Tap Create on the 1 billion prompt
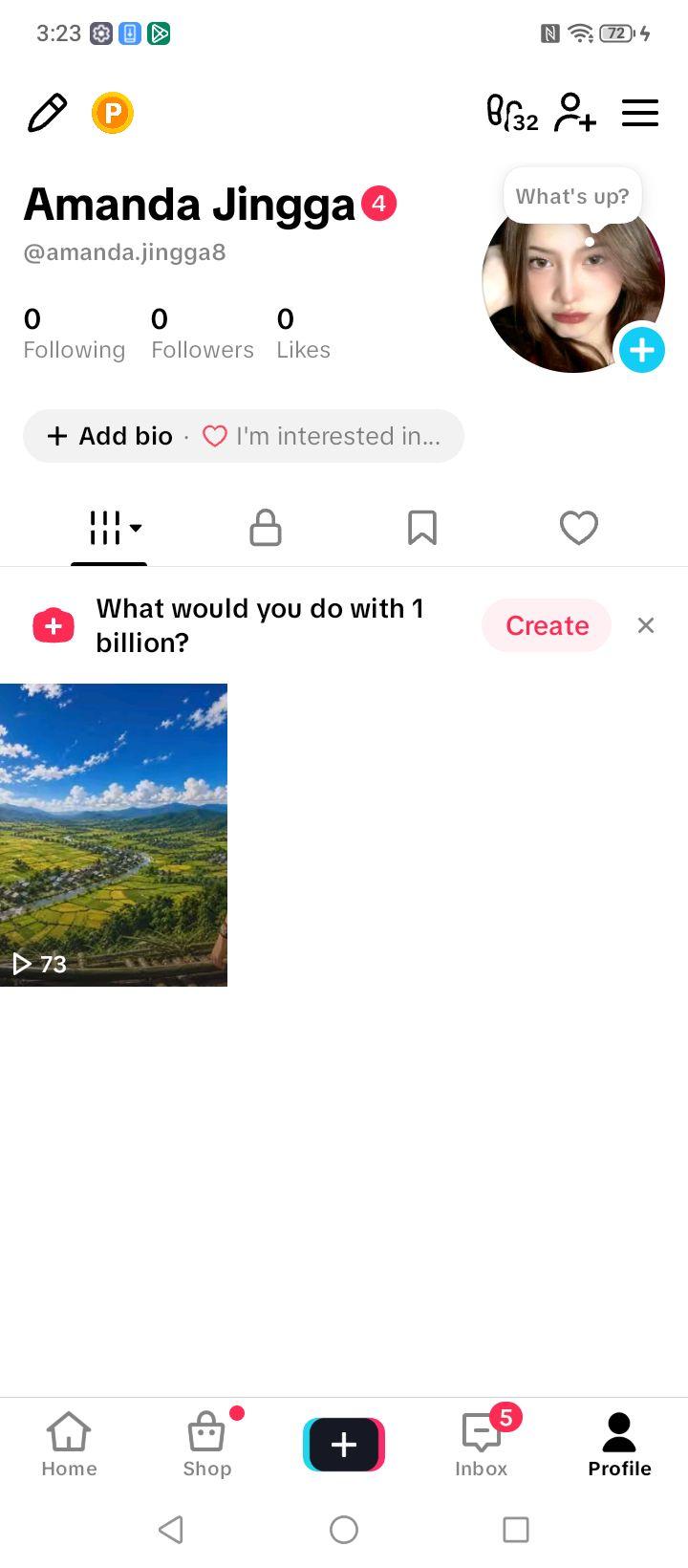 click(x=547, y=625)
